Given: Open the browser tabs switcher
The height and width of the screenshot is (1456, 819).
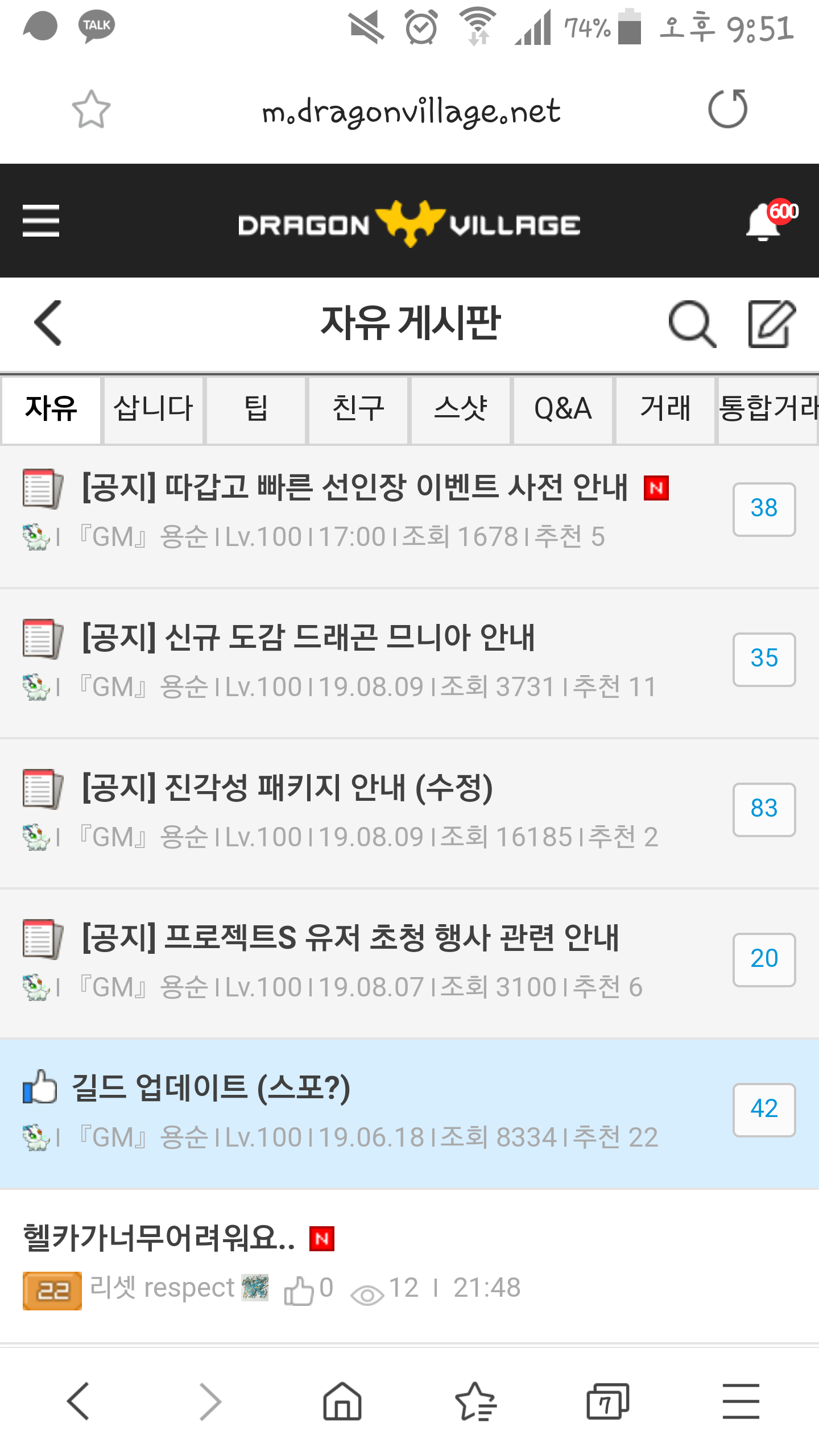Looking at the screenshot, I should click(x=607, y=1401).
